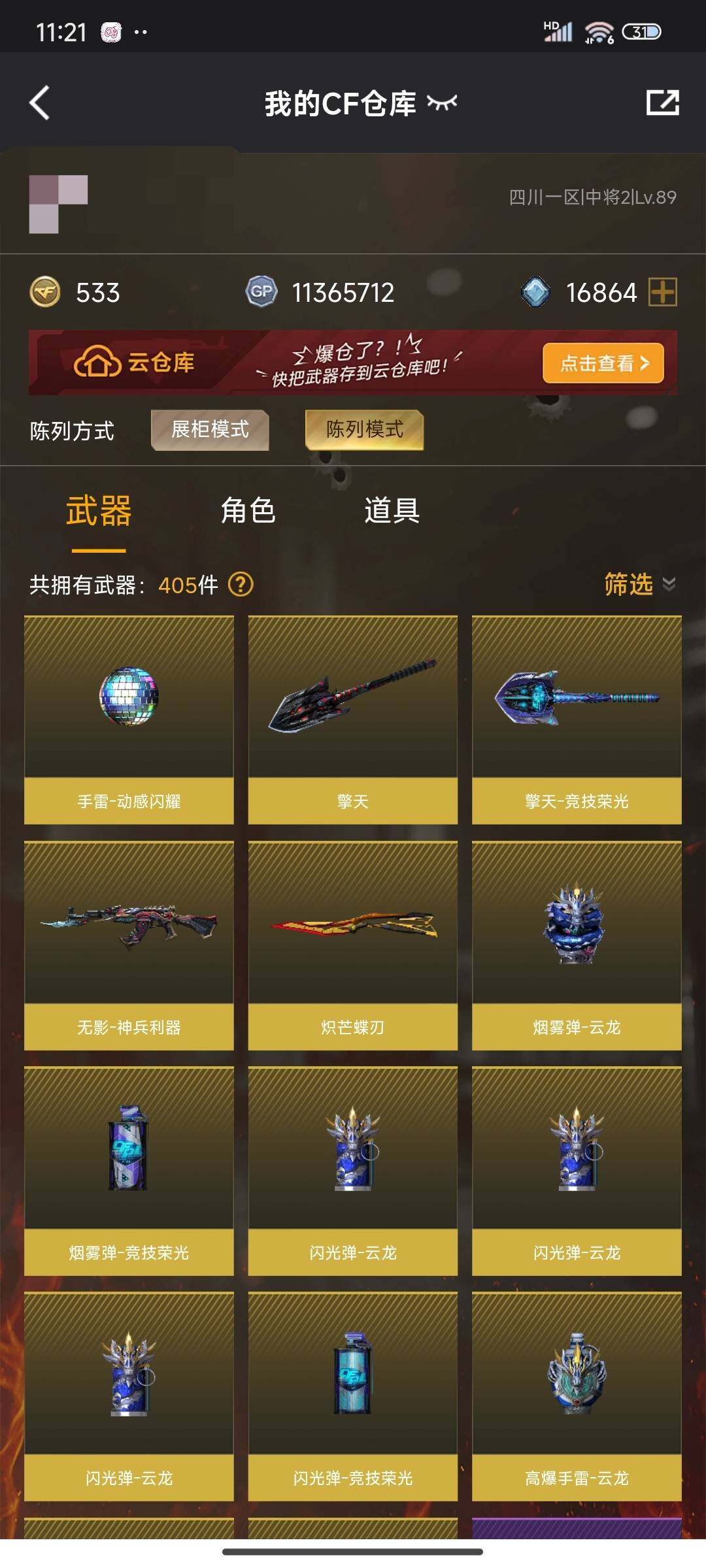The height and width of the screenshot is (1568, 706).
Task: Switch to the 角色 tab
Action: coord(248,510)
